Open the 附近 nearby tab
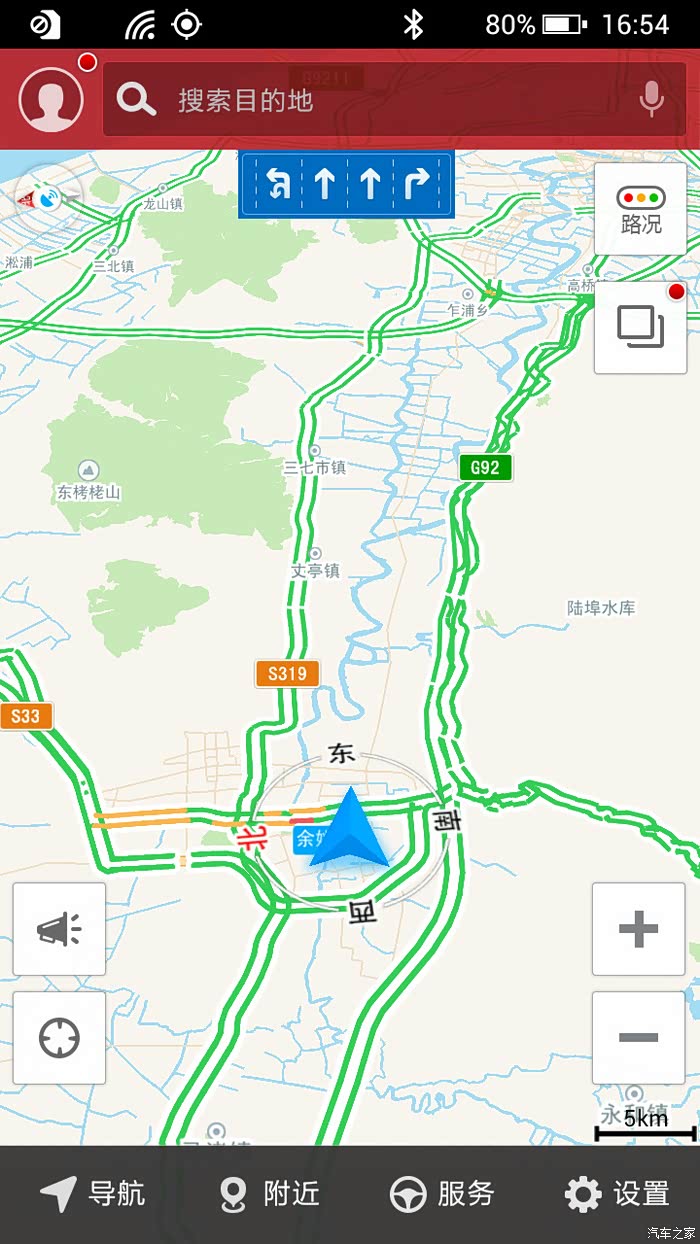The width and height of the screenshot is (700, 1244). coord(270,1194)
